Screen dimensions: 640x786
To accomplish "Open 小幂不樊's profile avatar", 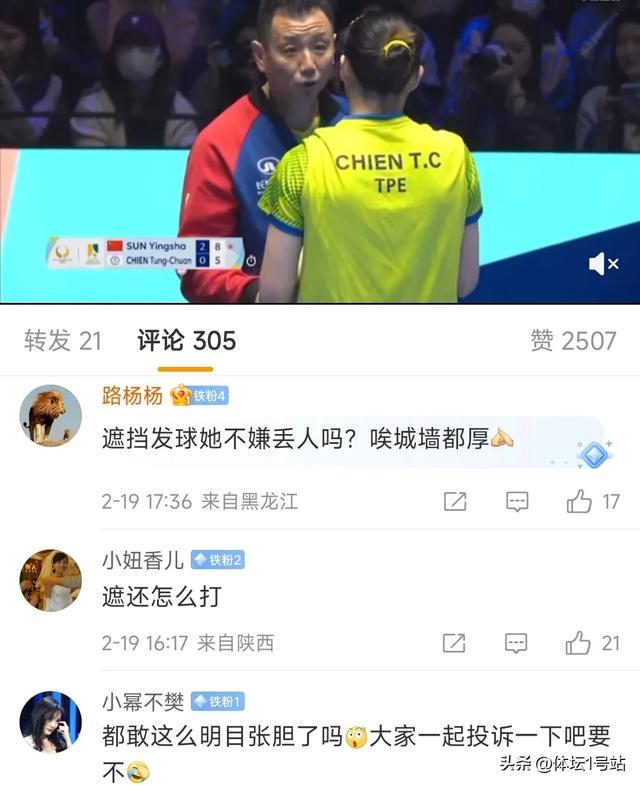I will [x=50, y=721].
